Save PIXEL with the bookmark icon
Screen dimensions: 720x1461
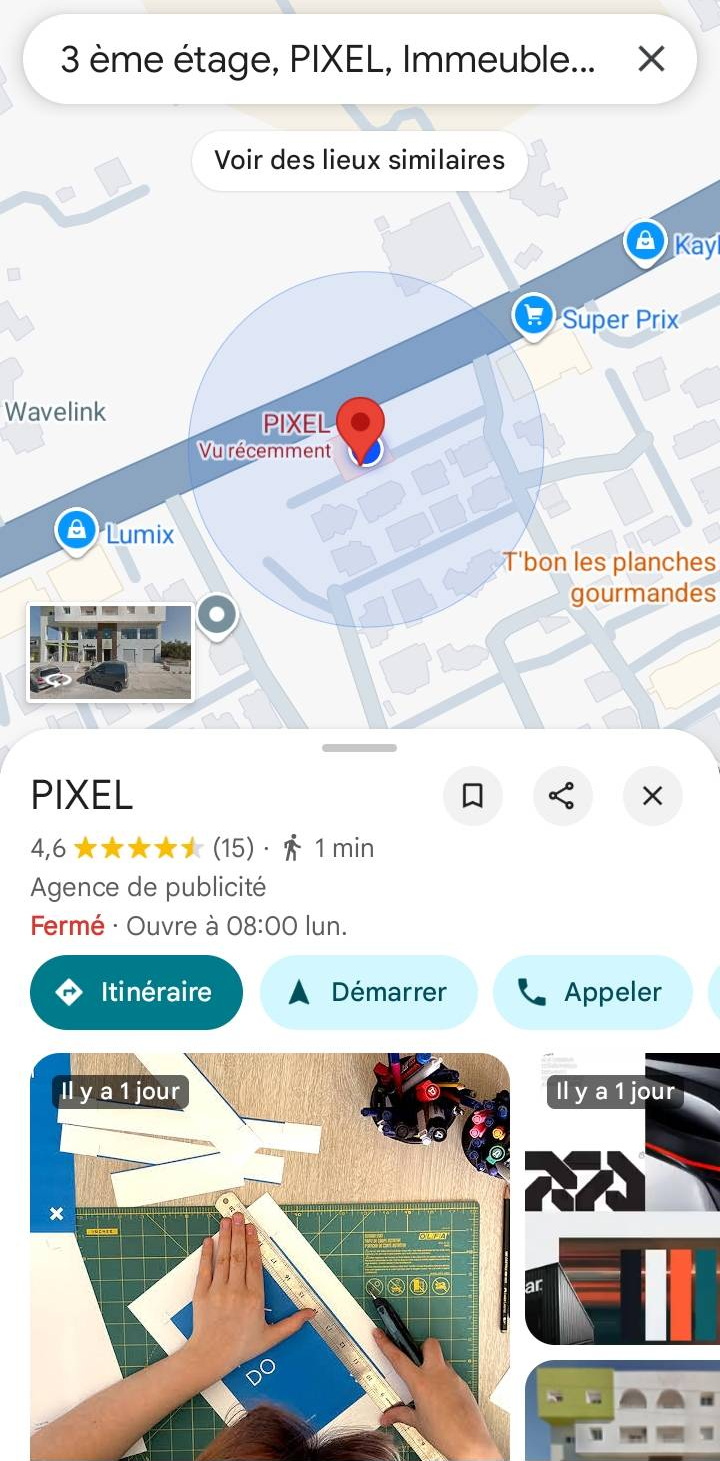click(x=473, y=796)
